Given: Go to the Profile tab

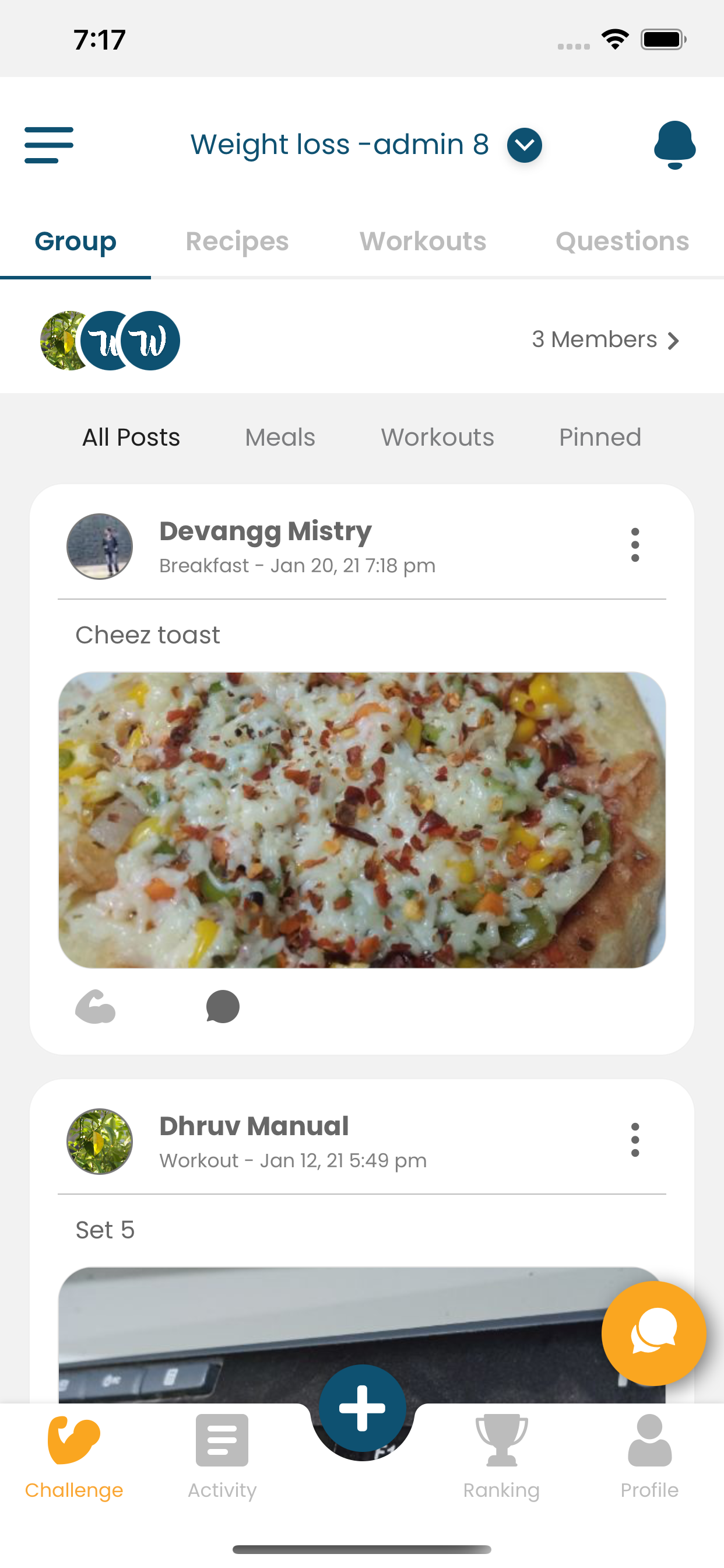Looking at the screenshot, I should click(x=649, y=1456).
